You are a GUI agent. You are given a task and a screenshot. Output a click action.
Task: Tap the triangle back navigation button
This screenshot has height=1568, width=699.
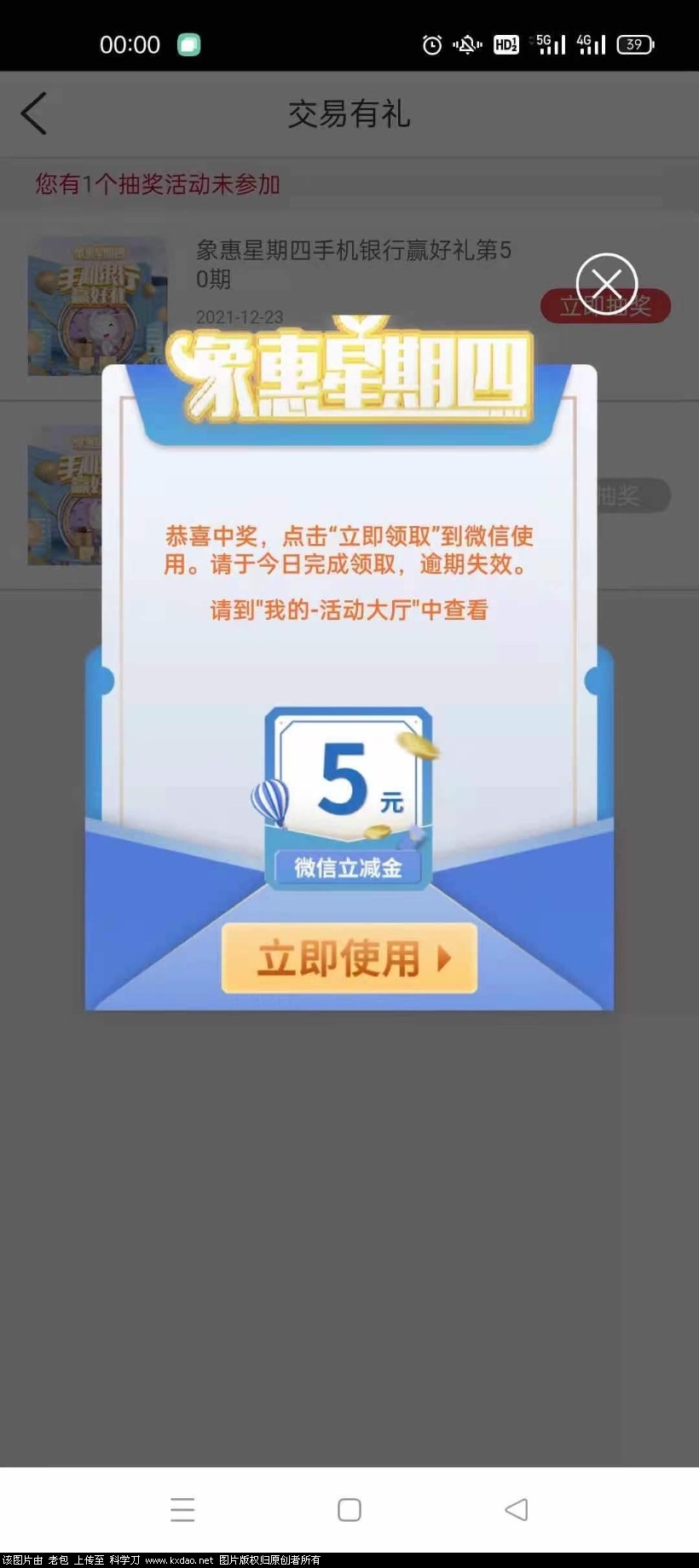point(517,1510)
